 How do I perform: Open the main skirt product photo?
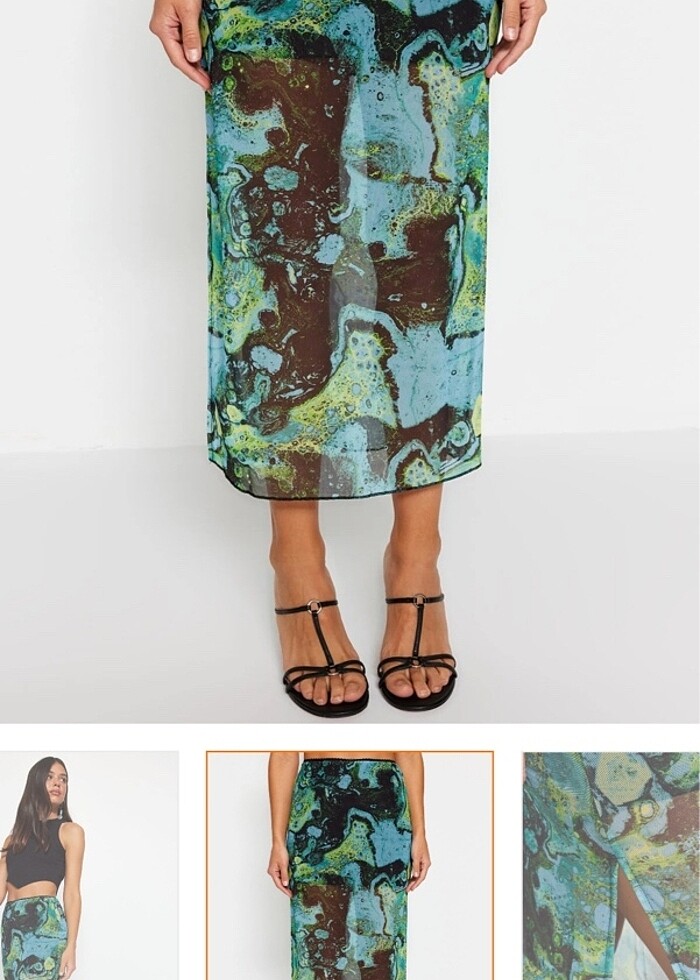click(x=349, y=360)
